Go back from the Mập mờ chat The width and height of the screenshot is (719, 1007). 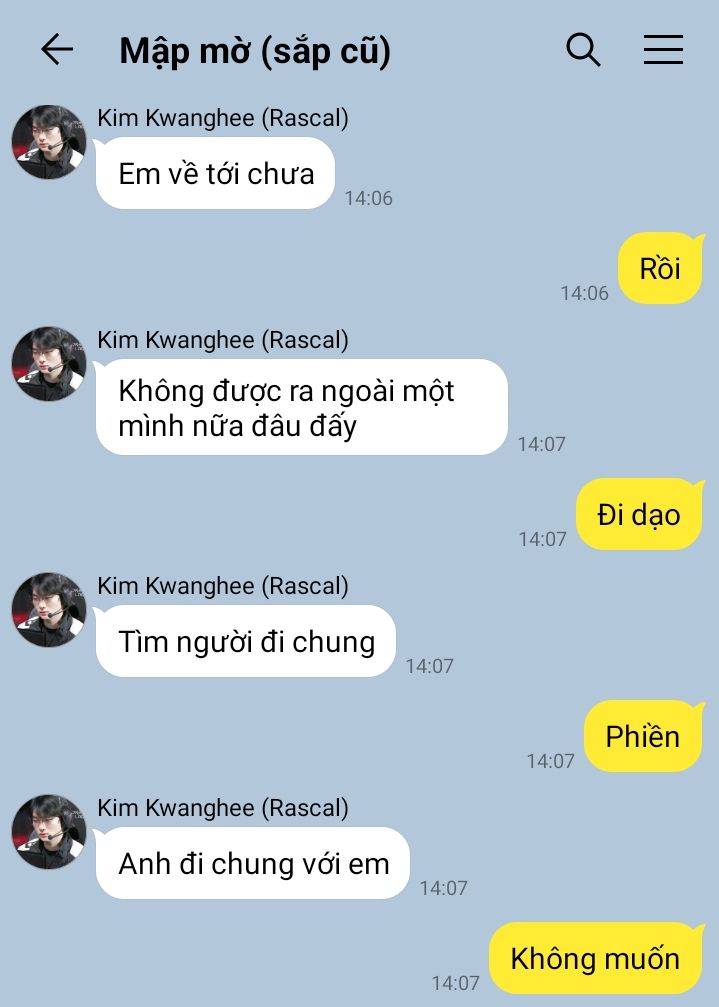(x=57, y=49)
